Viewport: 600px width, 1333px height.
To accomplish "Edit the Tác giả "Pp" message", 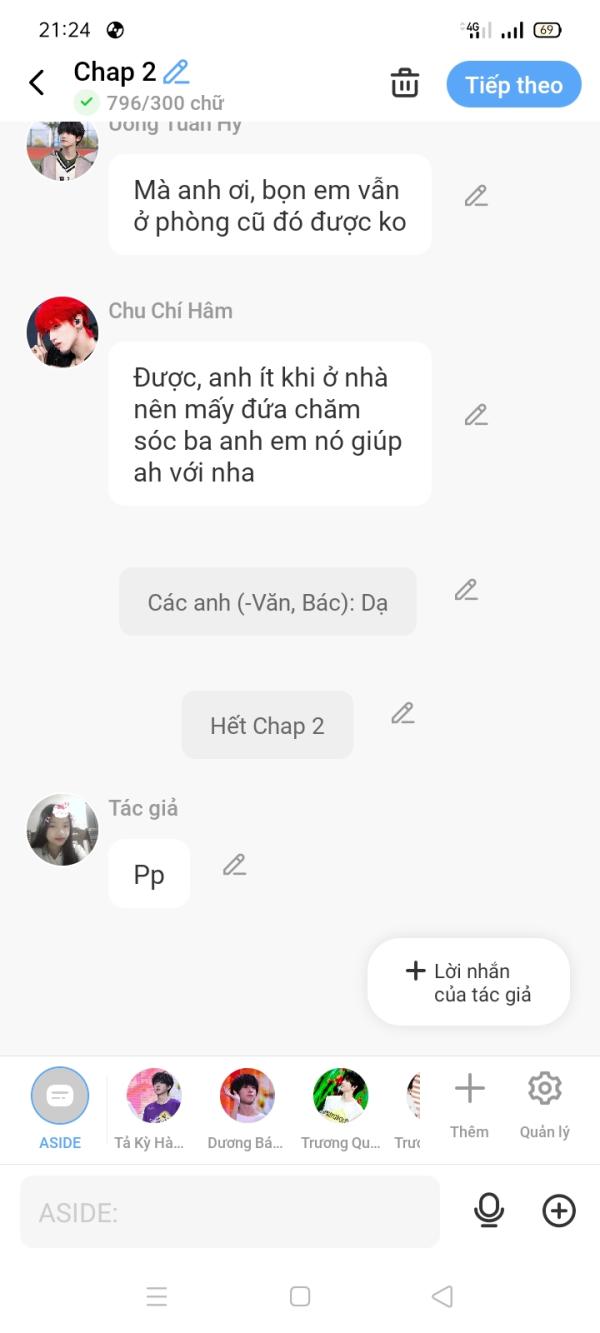I will pyautogui.click(x=234, y=865).
